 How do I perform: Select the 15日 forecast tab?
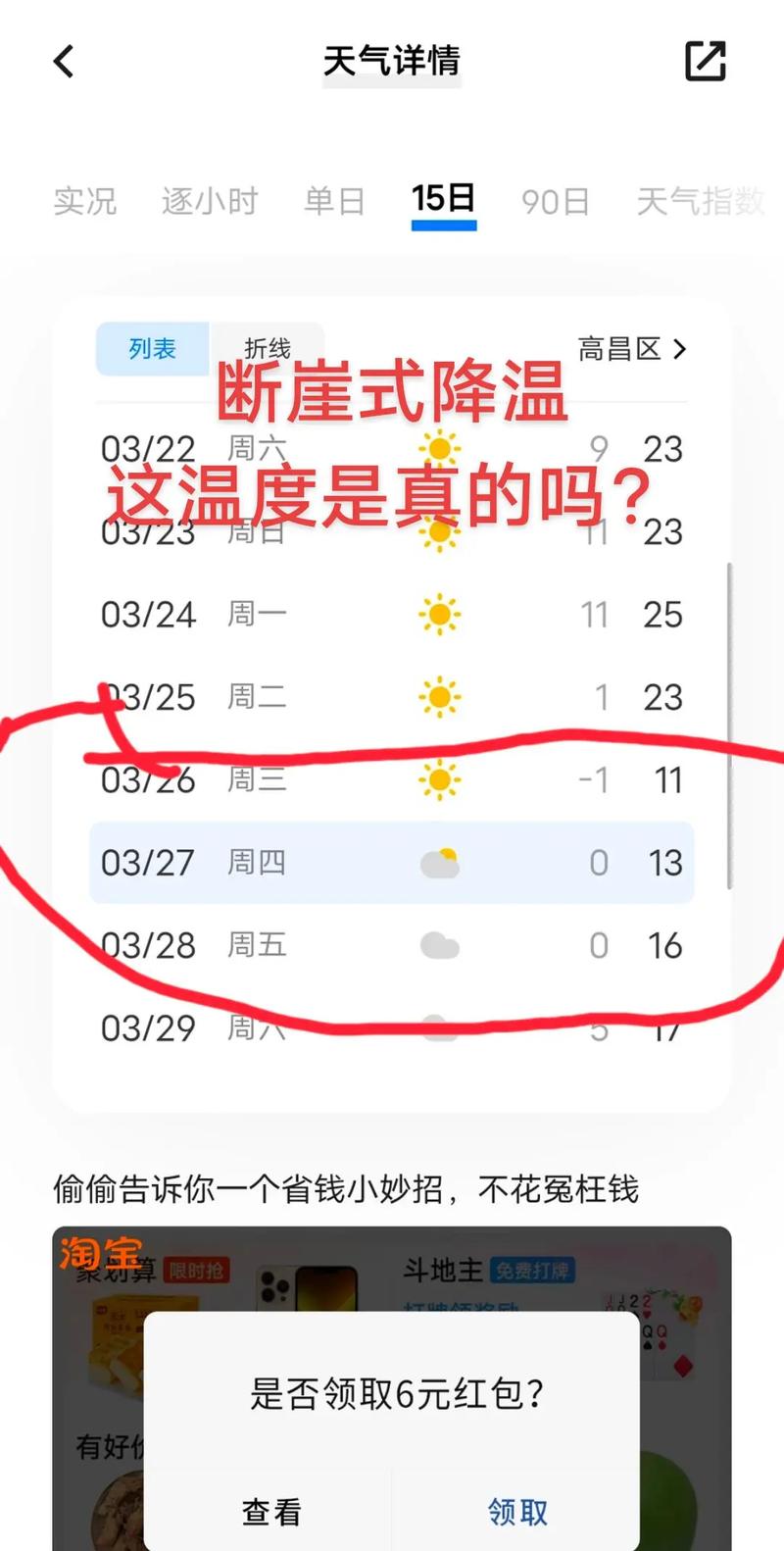click(443, 199)
